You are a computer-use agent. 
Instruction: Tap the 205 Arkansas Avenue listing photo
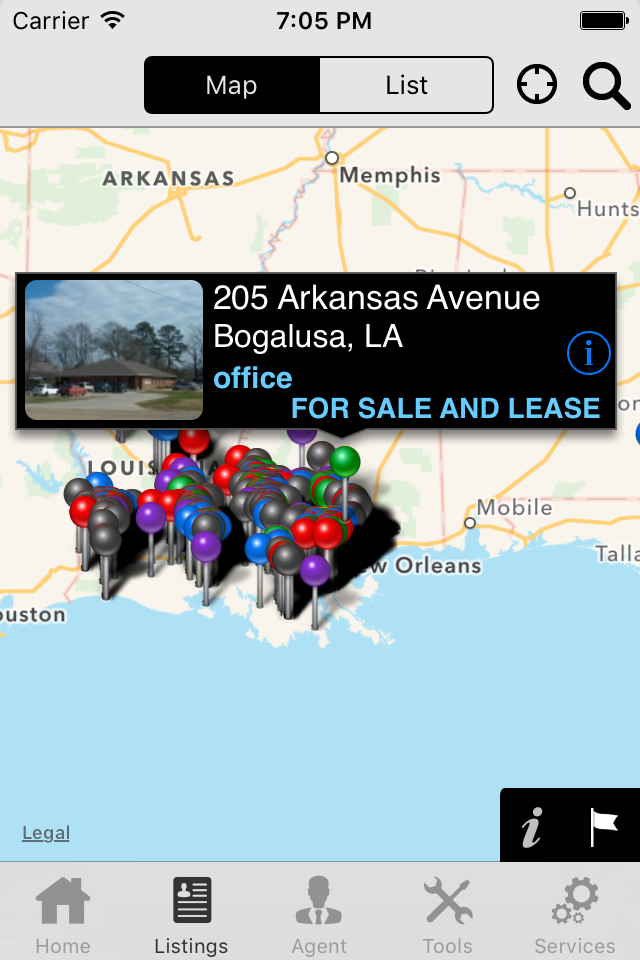click(x=114, y=349)
